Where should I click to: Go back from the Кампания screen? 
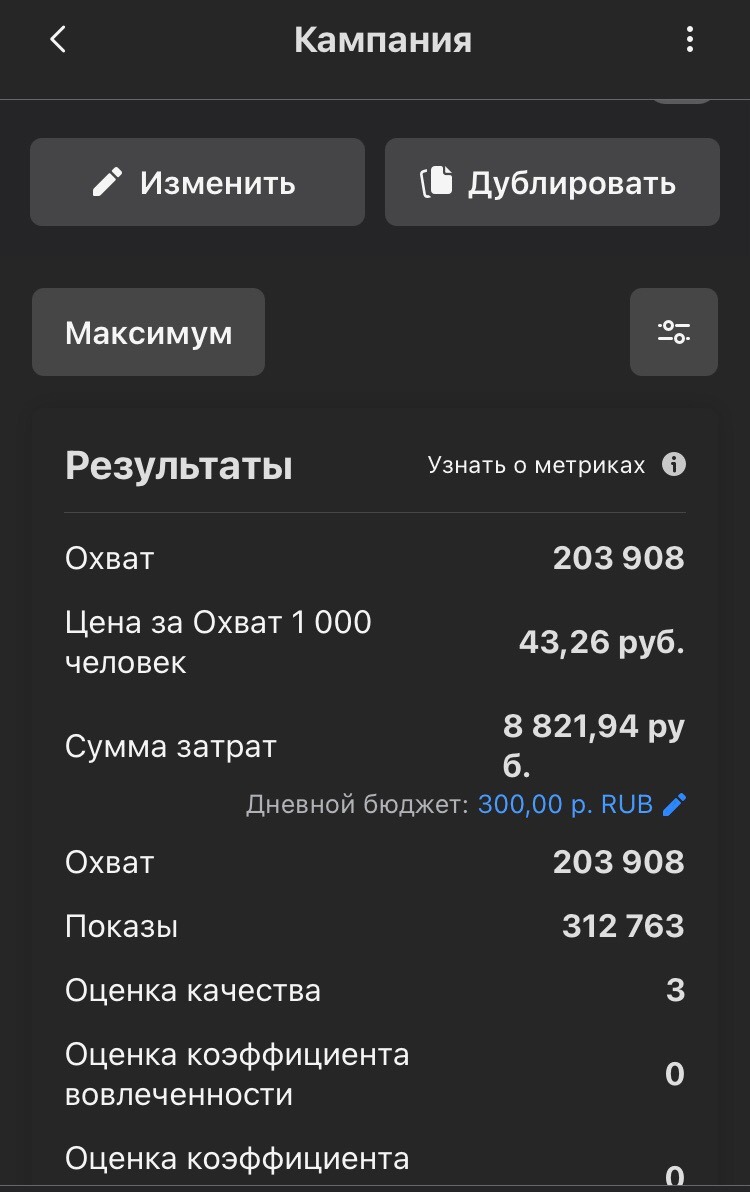[58, 40]
